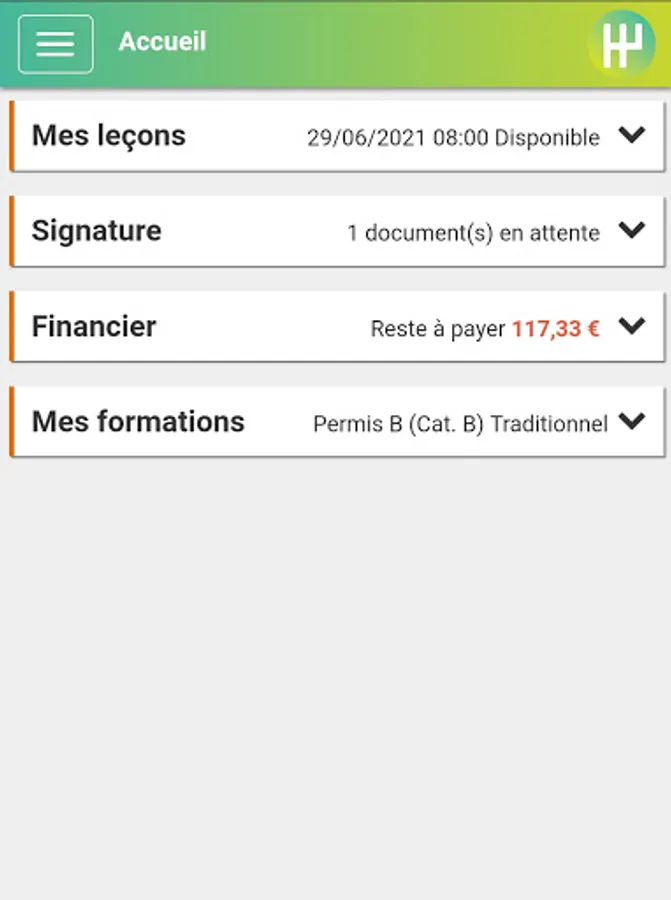
Task: Expand the Mes formations section
Action: coord(631,421)
